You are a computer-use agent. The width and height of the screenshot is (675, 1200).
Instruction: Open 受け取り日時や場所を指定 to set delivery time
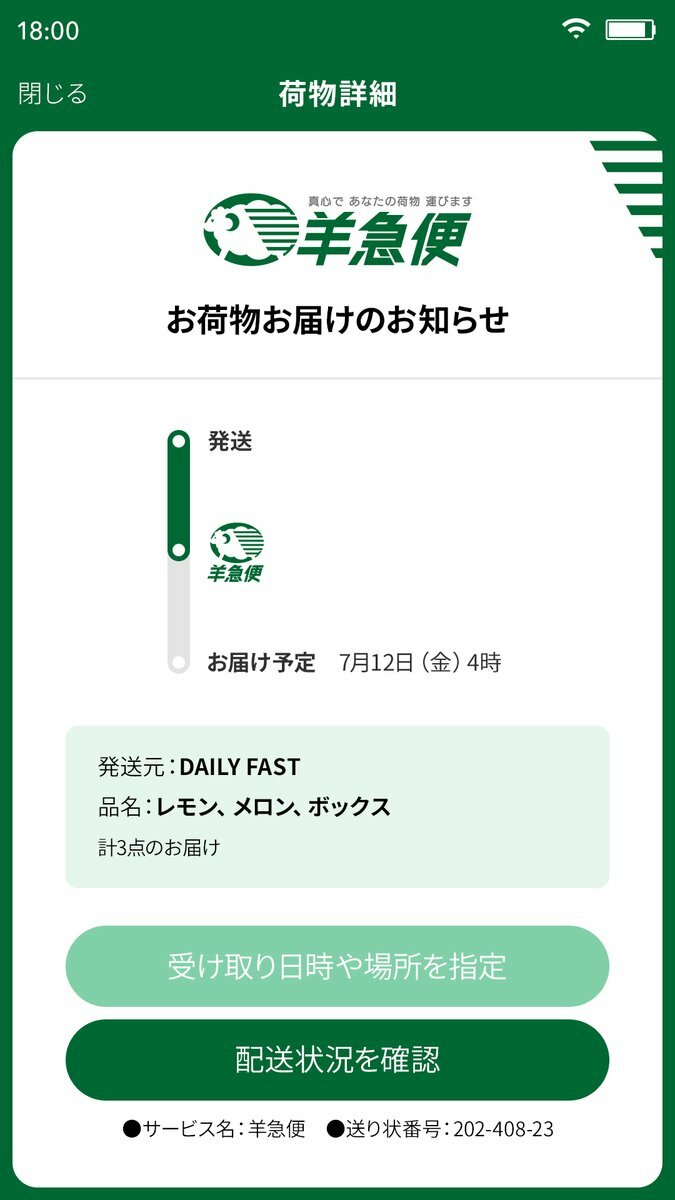[337, 966]
